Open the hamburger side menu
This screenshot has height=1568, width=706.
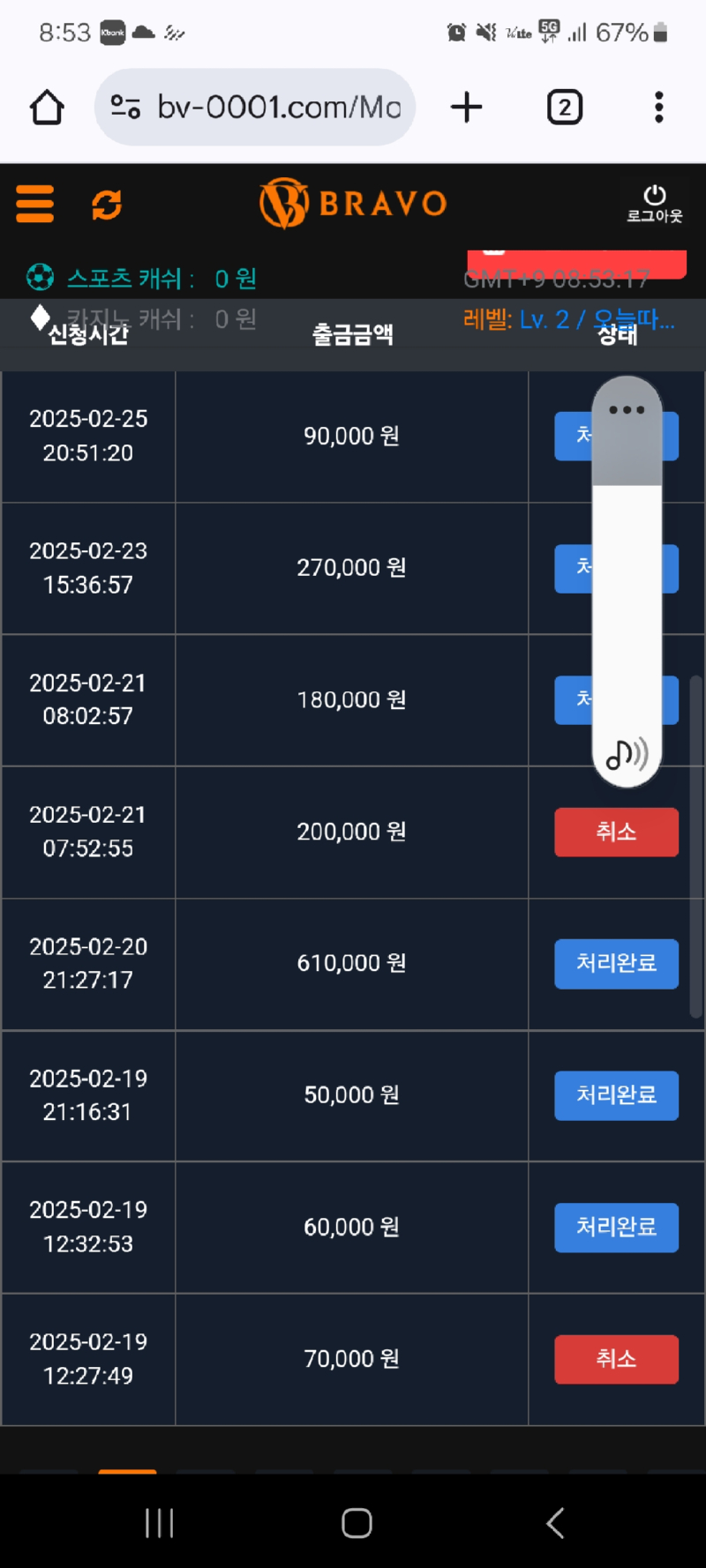pyautogui.click(x=35, y=204)
